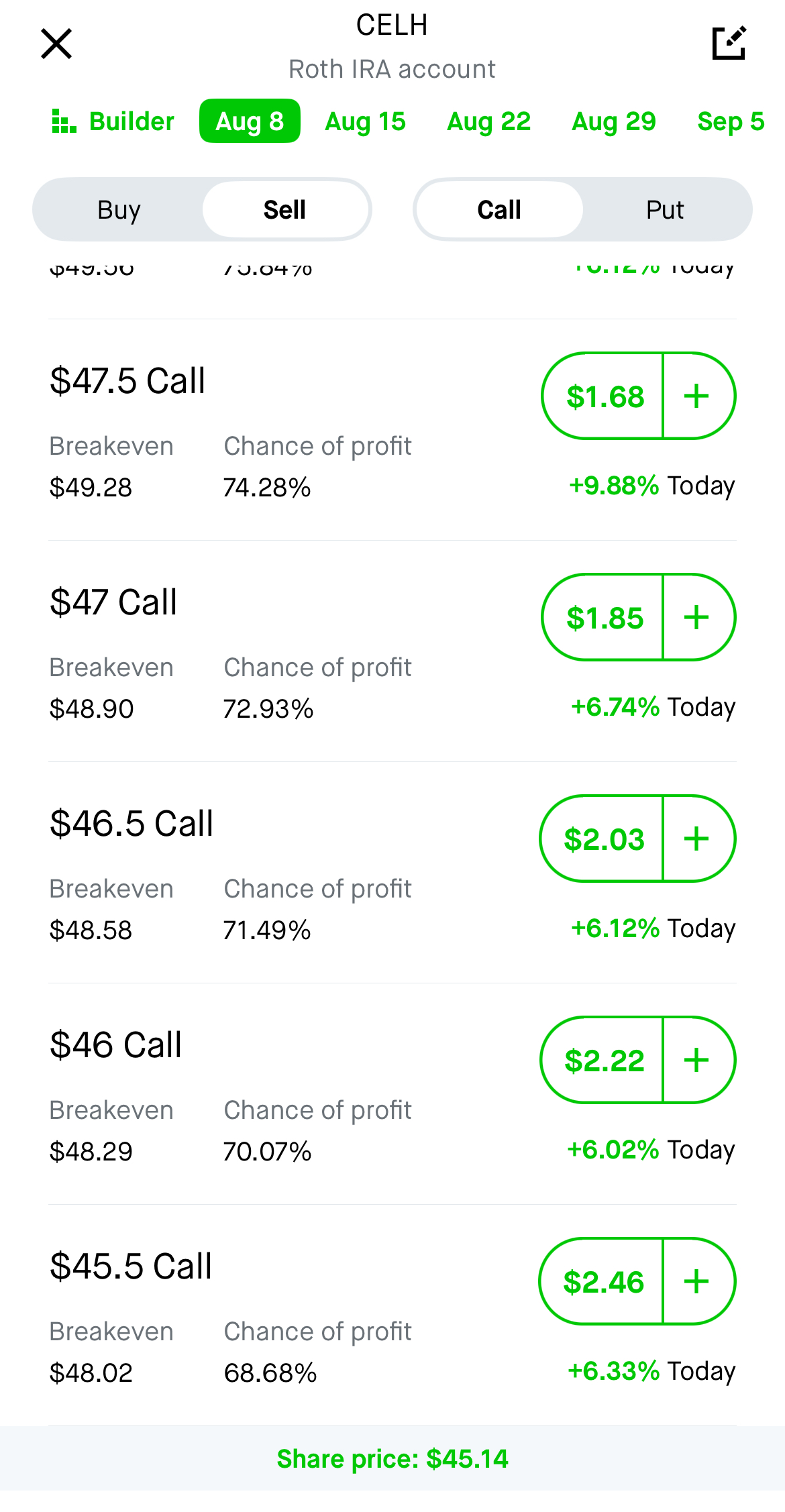This screenshot has width=785, height=1512.
Task: Switch to Buy mode
Action: click(119, 210)
